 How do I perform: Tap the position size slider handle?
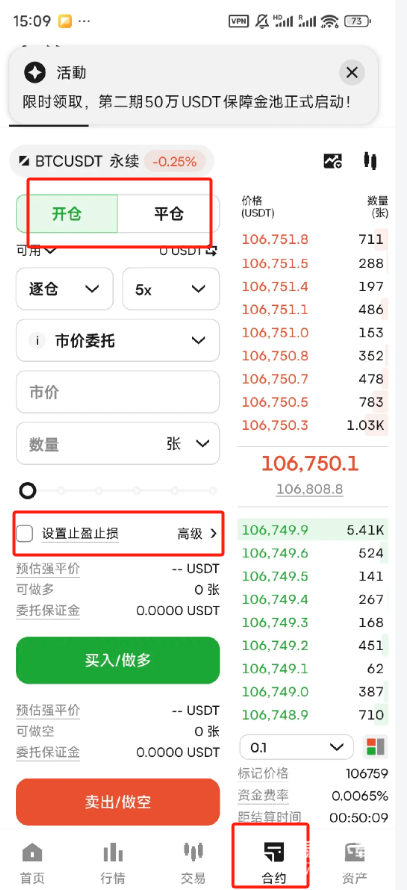(x=27, y=490)
